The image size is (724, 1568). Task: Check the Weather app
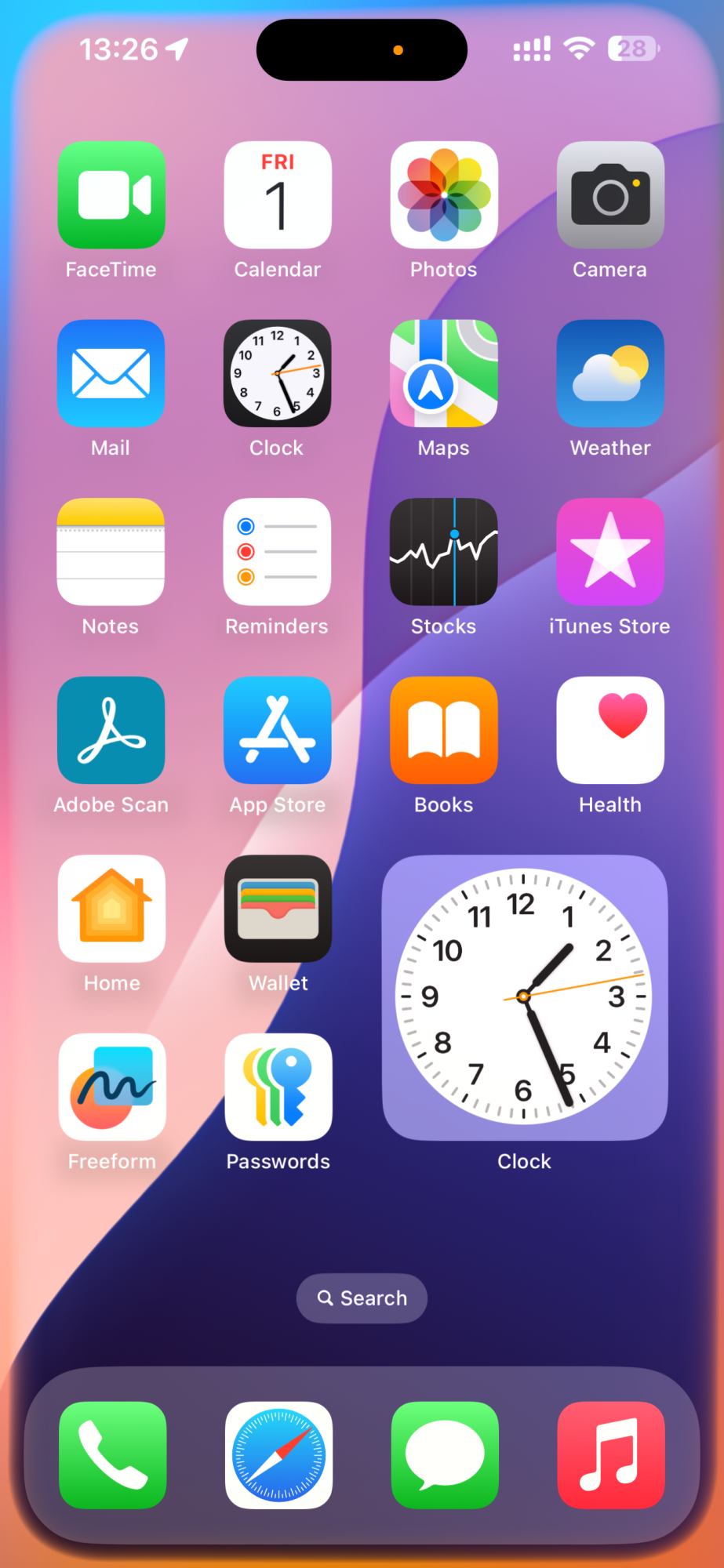coord(610,373)
